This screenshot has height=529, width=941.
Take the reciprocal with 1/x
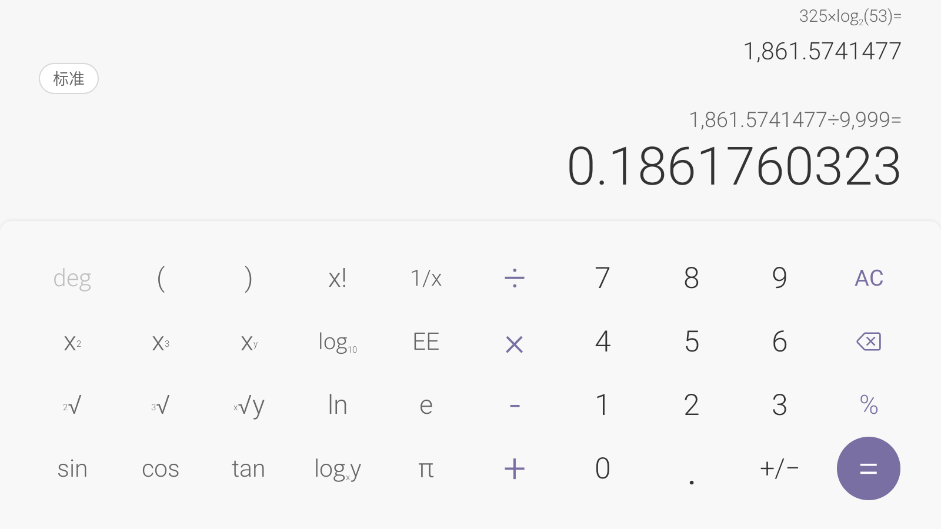(x=426, y=278)
